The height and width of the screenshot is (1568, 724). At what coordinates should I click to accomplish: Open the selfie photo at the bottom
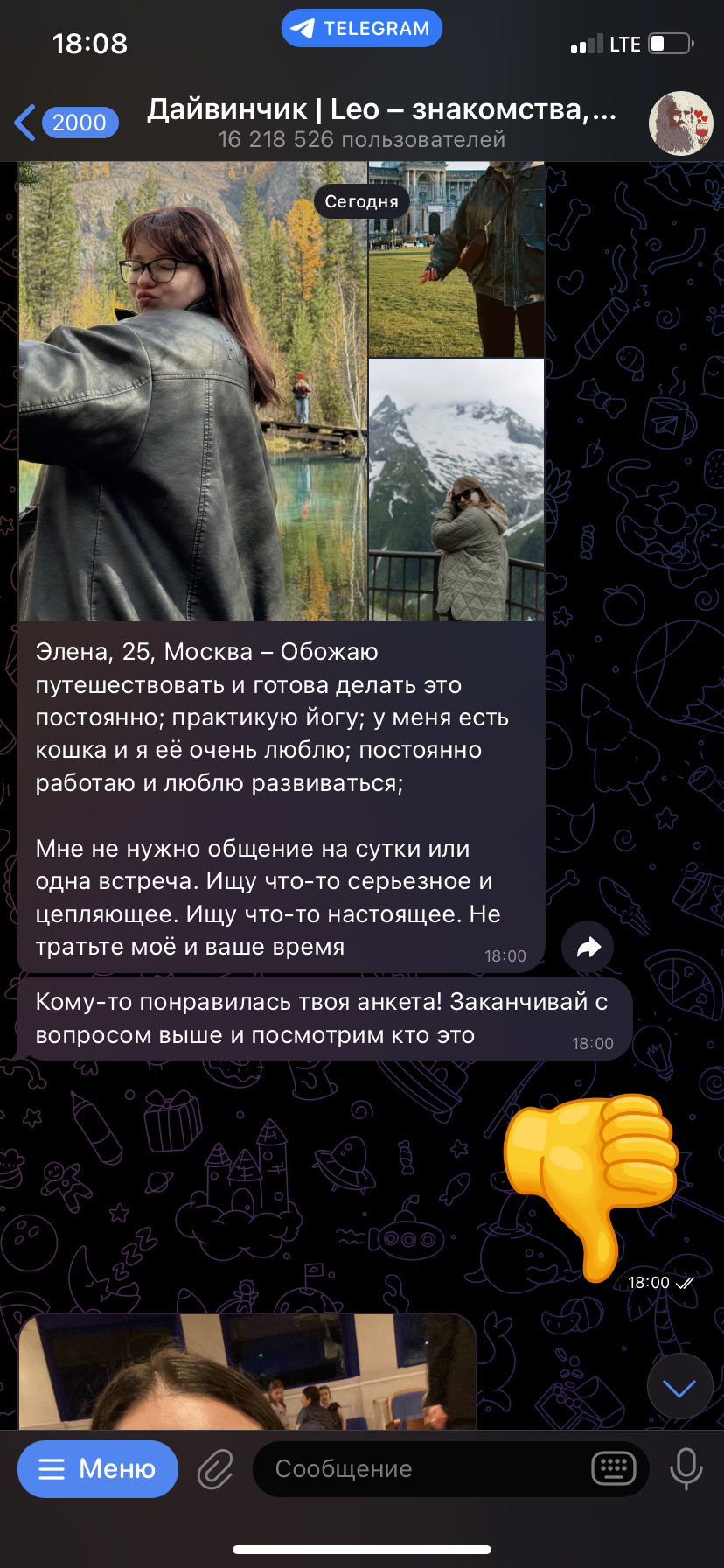[x=247, y=1372]
